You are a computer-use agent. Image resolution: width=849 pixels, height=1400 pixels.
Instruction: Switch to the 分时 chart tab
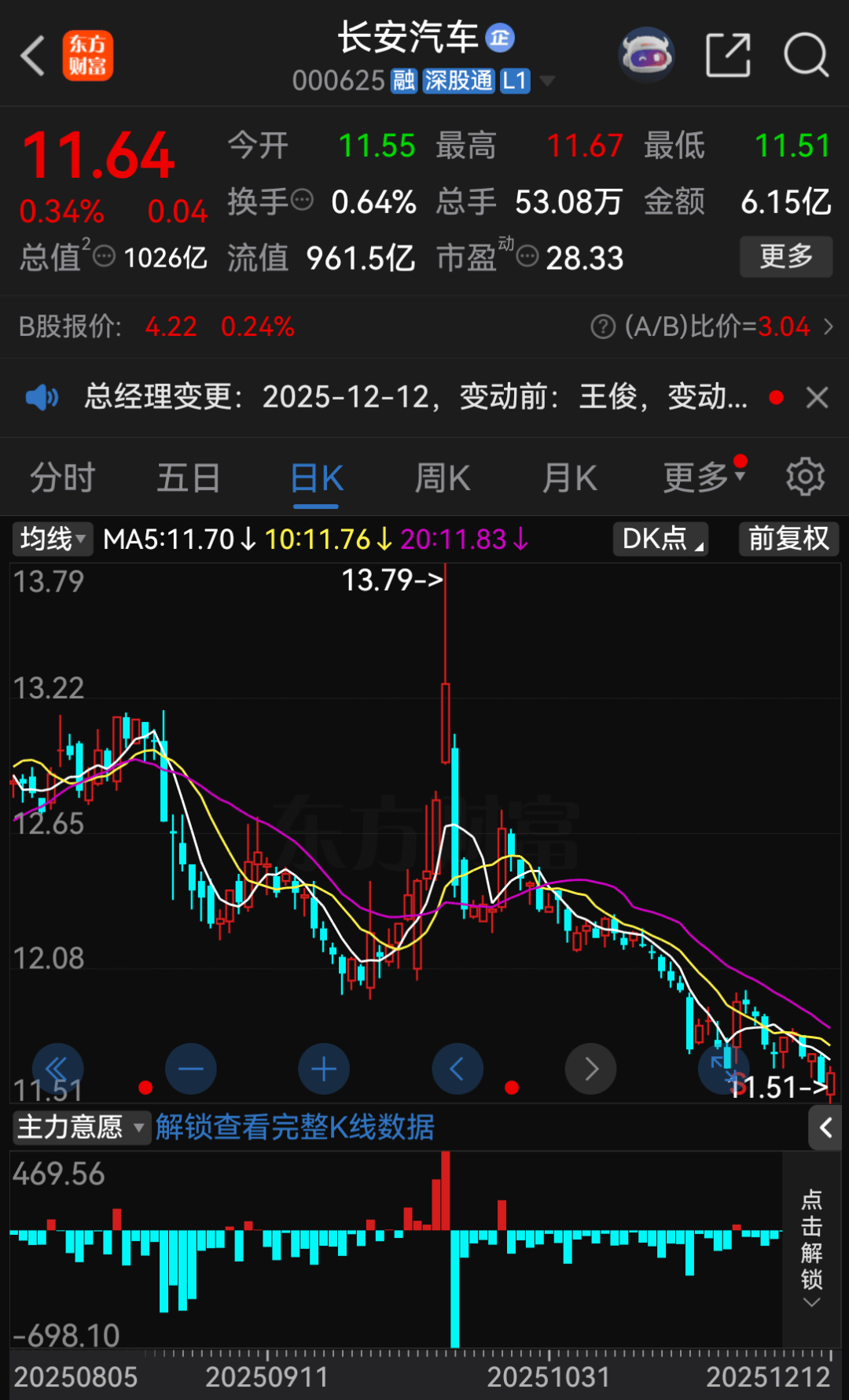click(x=62, y=478)
